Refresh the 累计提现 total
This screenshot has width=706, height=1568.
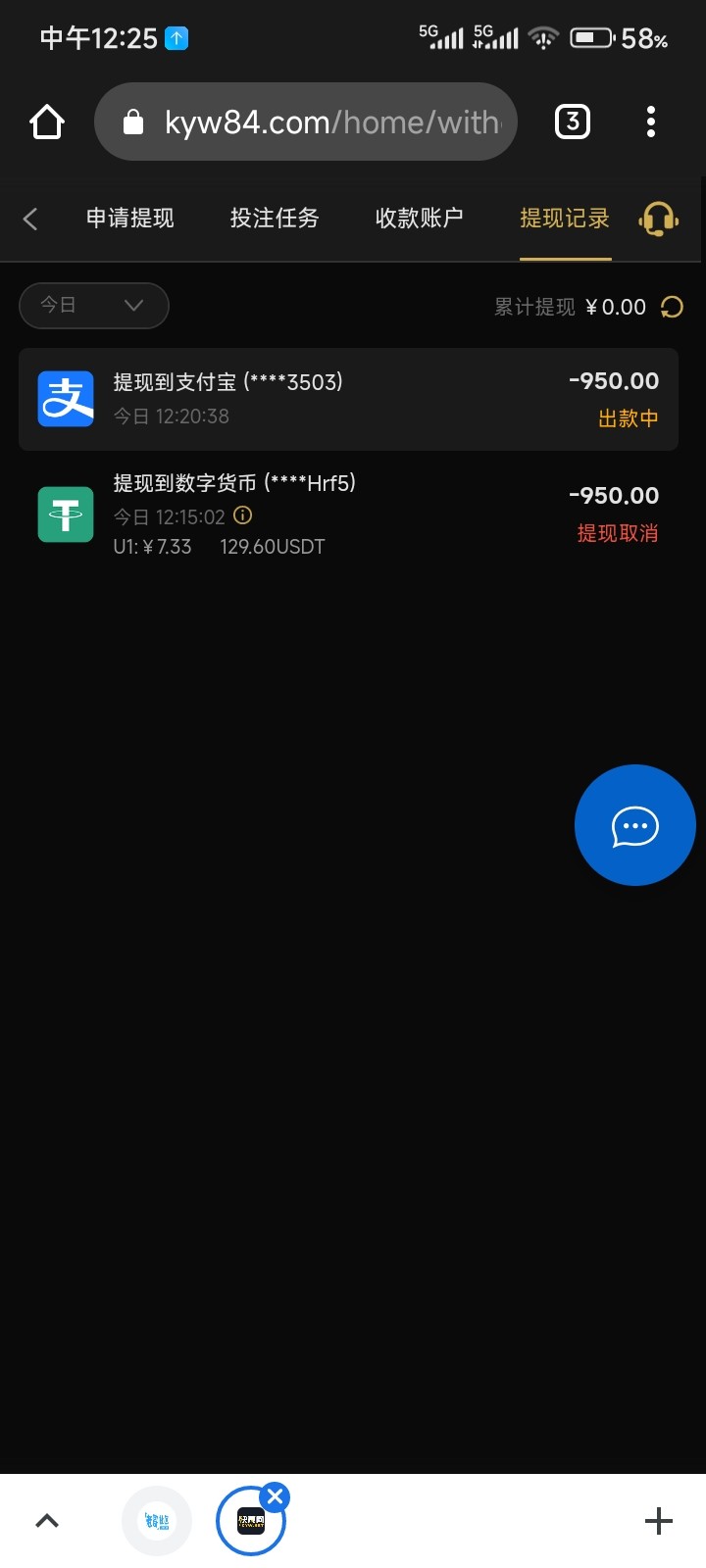click(x=672, y=307)
